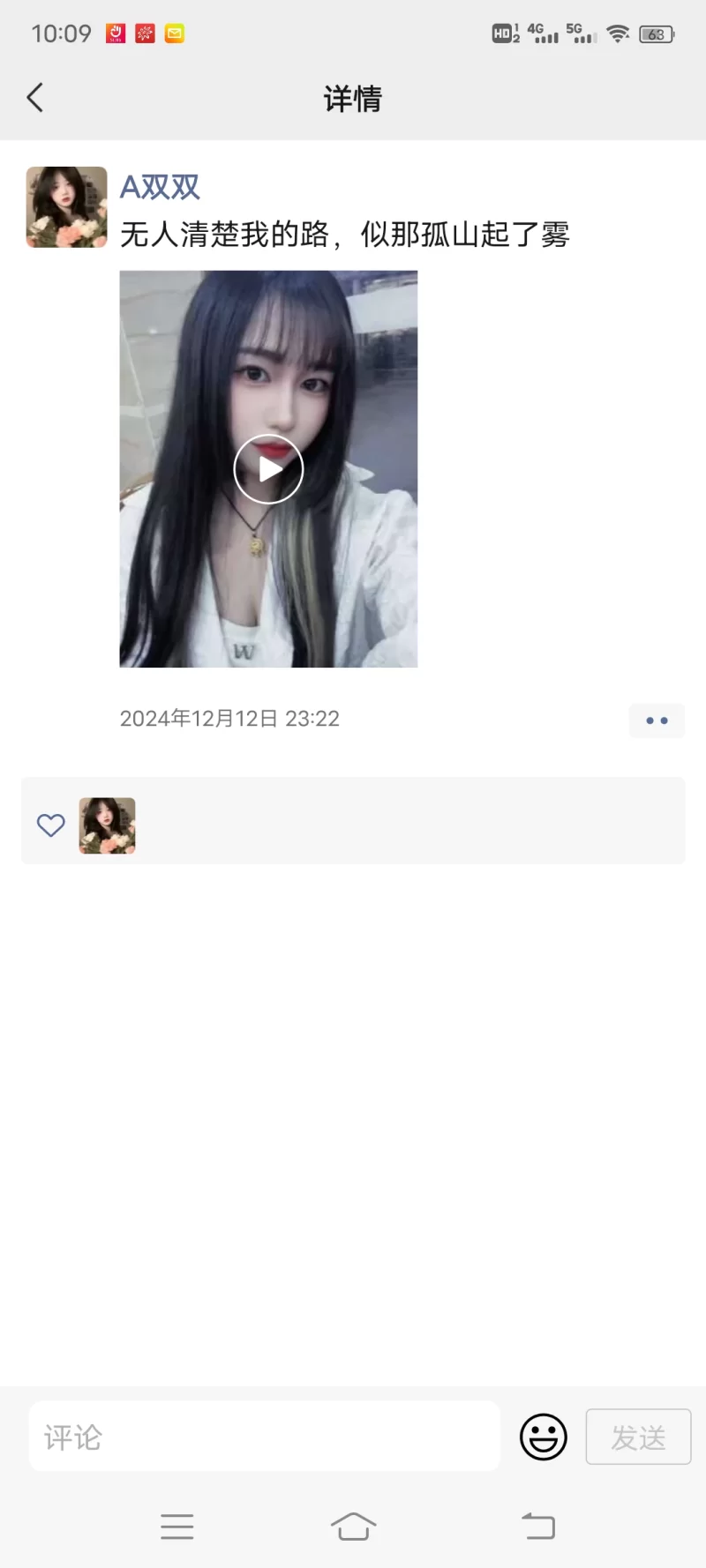This screenshot has height=1568, width=706.
Task: Open the two-dot like/comment menu
Action: click(x=657, y=721)
